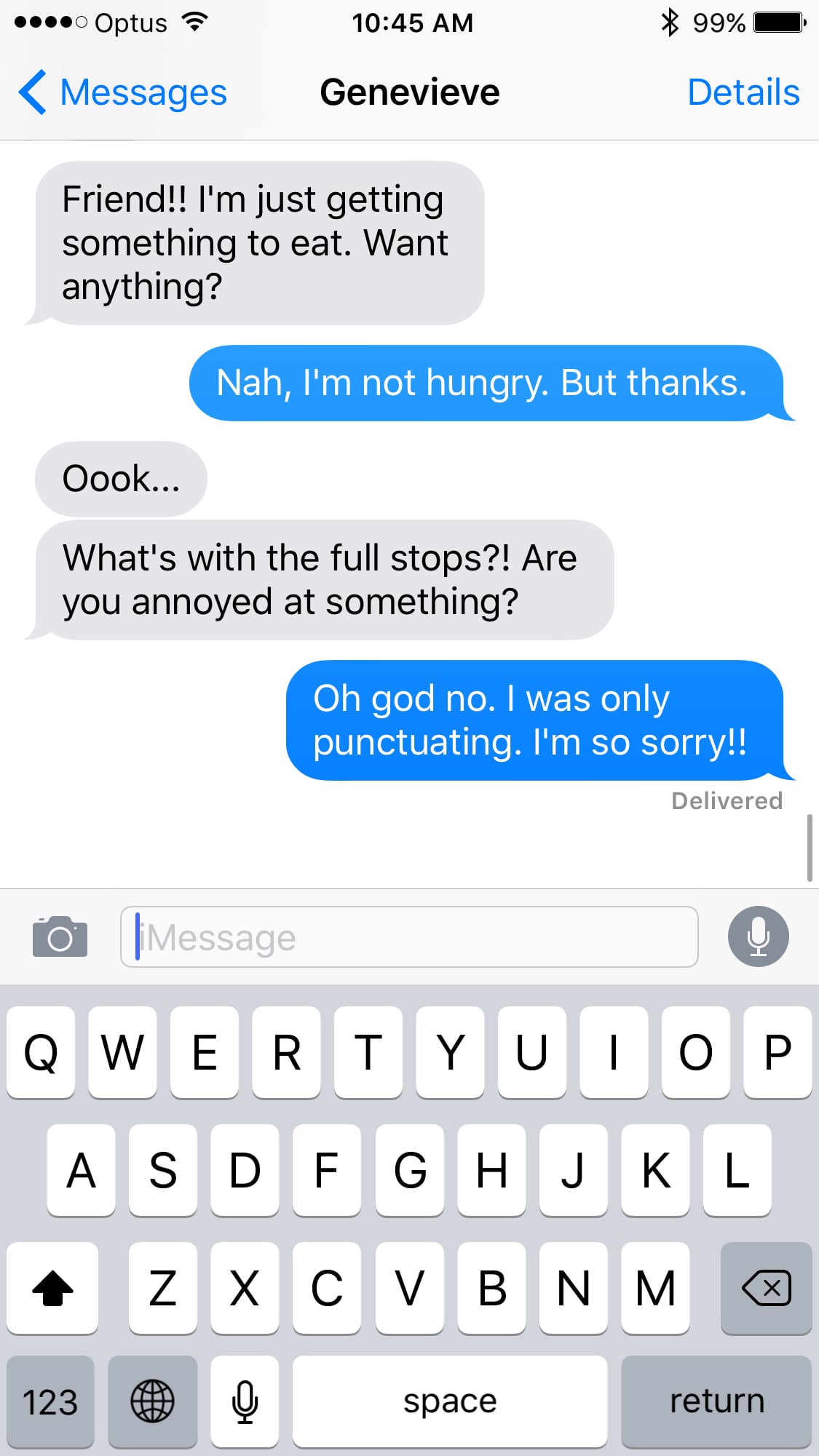
Task: Go back to Messages list
Action: [x=122, y=92]
